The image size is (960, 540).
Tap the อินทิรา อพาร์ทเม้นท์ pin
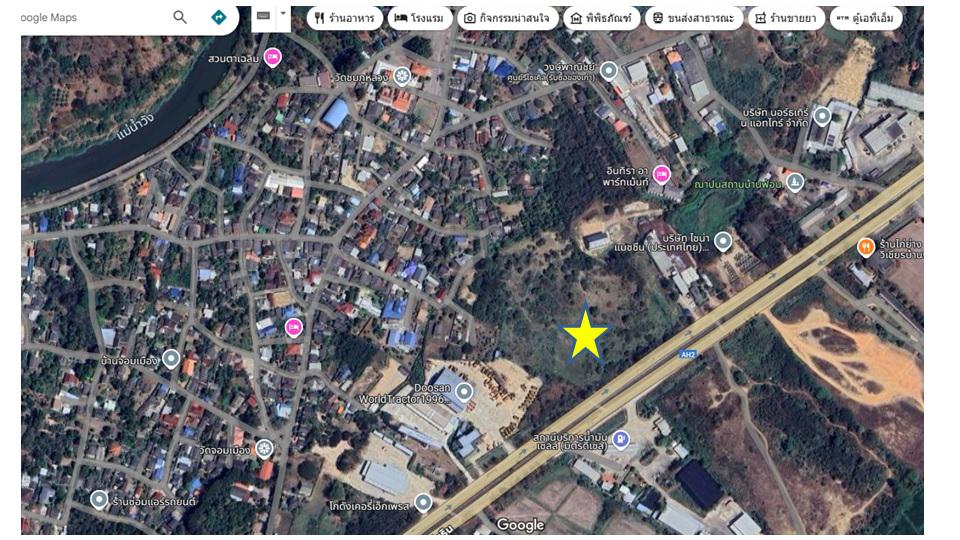click(661, 175)
